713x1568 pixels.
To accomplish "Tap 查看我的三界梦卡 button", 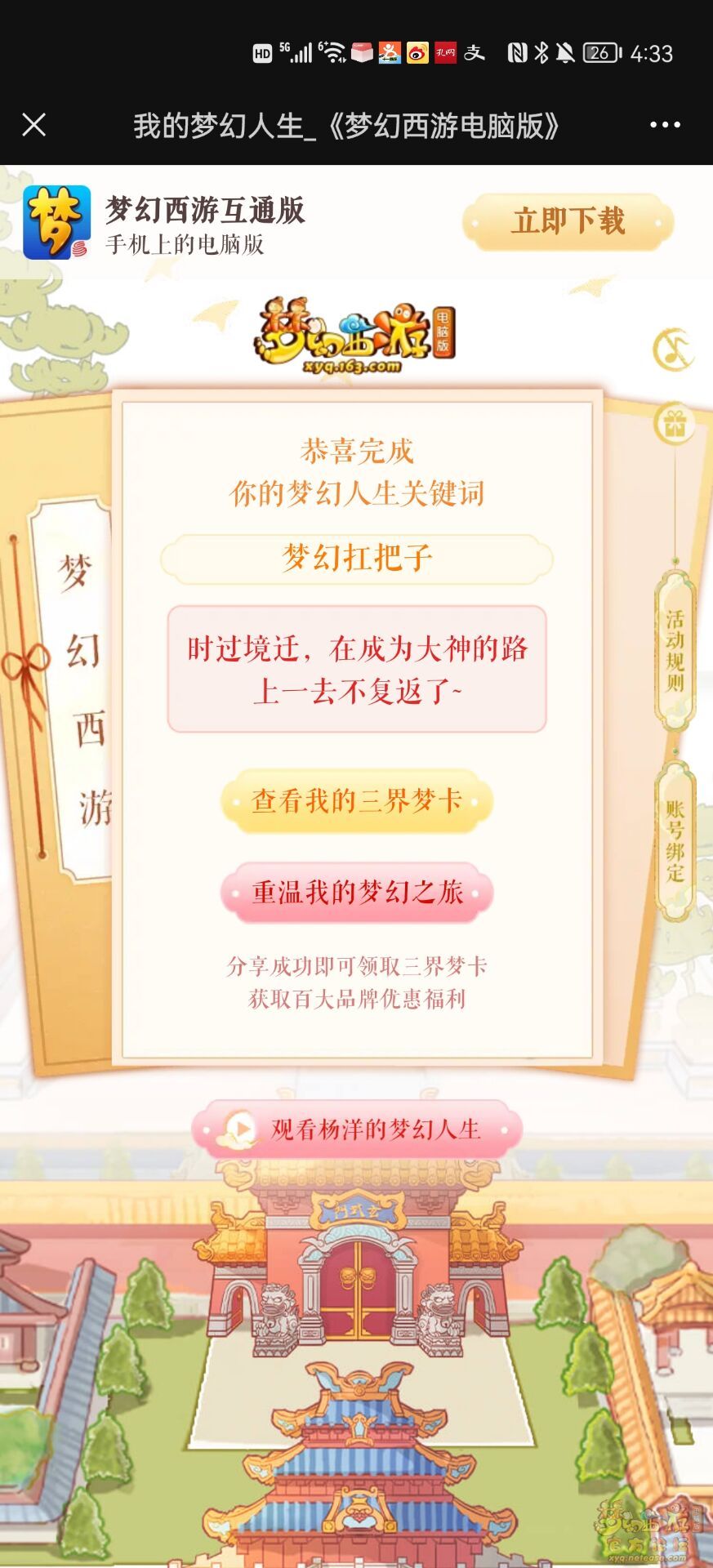I will tap(356, 801).
